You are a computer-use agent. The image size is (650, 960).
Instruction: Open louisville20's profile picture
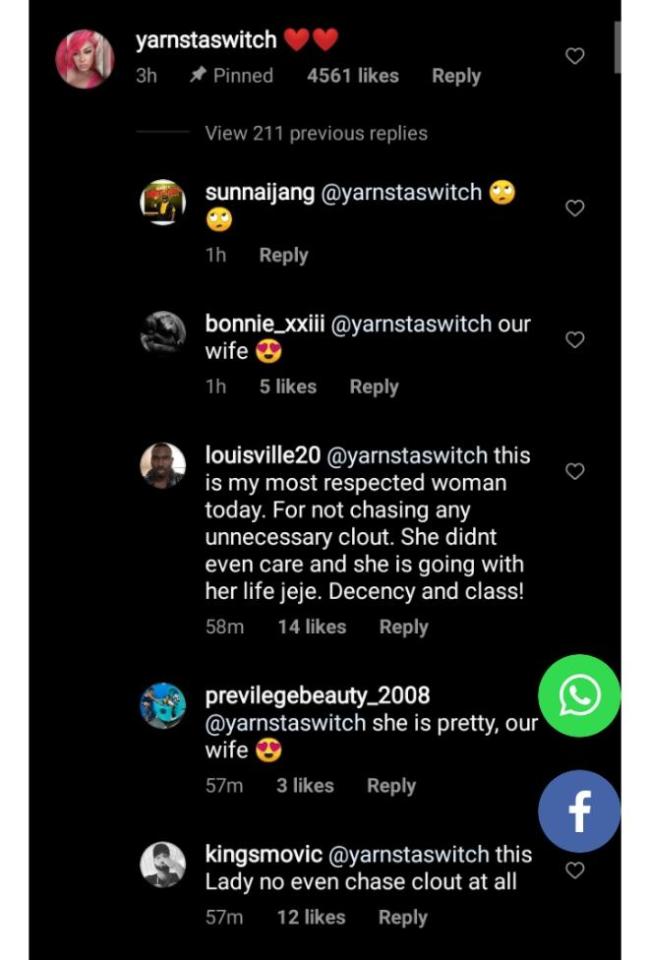click(162, 465)
